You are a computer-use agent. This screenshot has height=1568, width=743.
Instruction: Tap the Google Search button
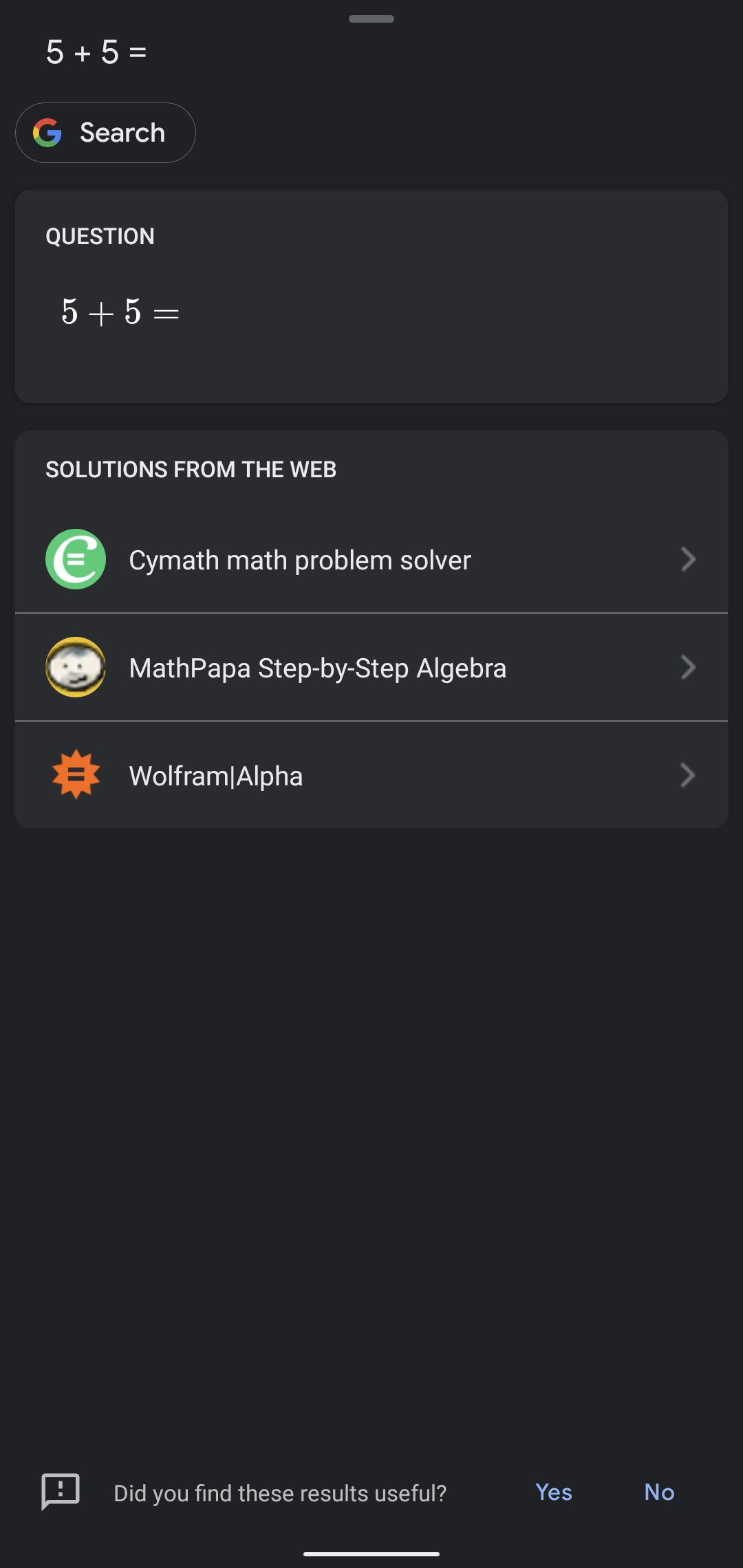coord(105,133)
